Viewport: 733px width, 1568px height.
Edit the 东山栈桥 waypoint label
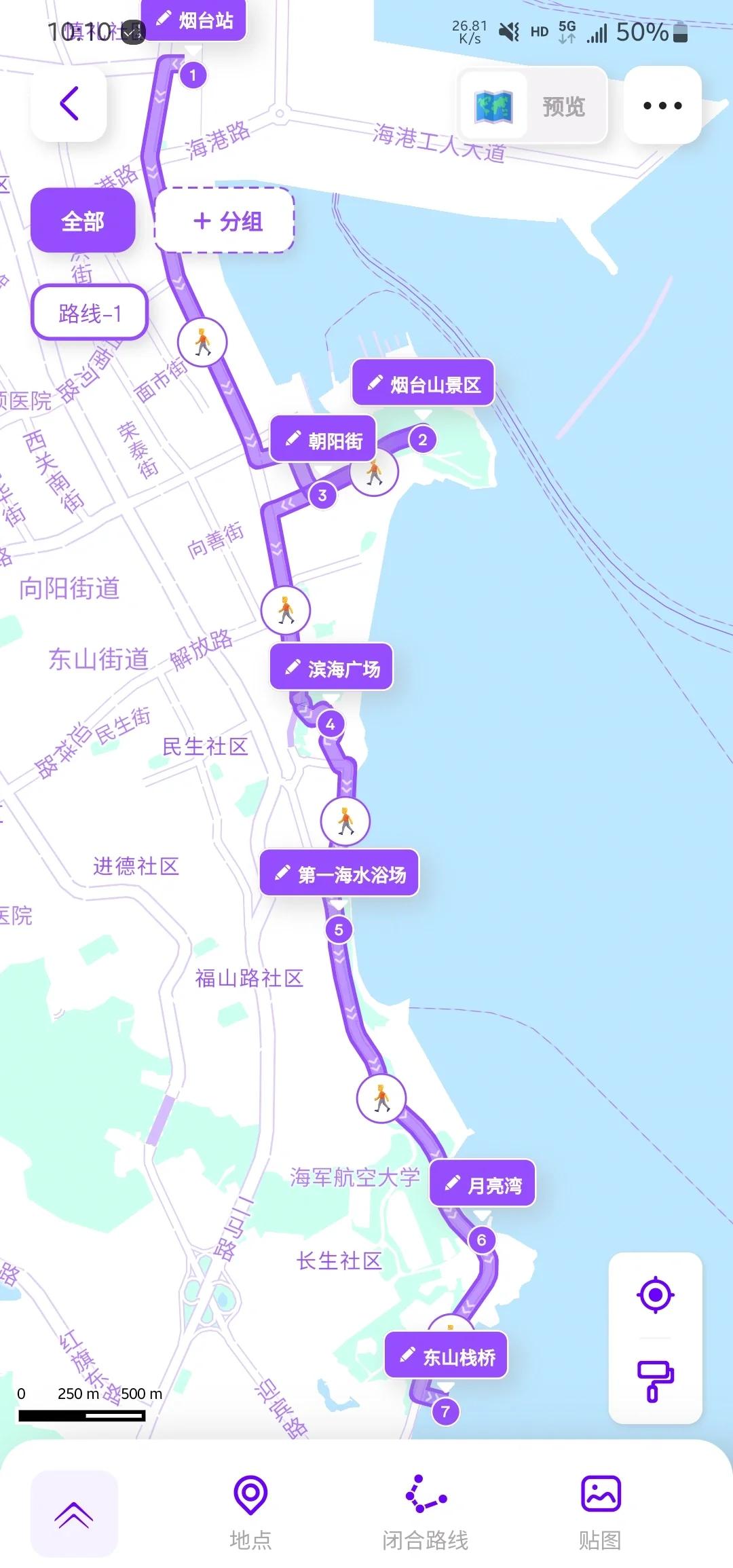(x=447, y=1356)
